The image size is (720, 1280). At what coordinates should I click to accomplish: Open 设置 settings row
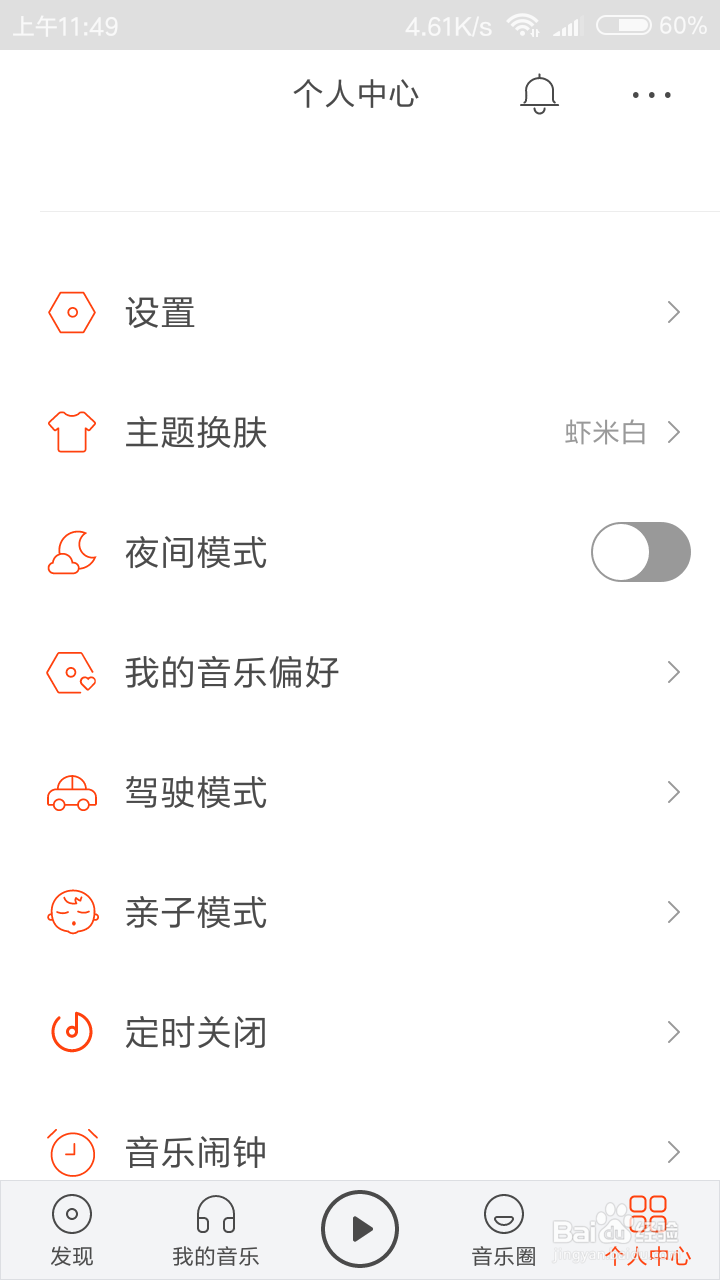pos(360,313)
